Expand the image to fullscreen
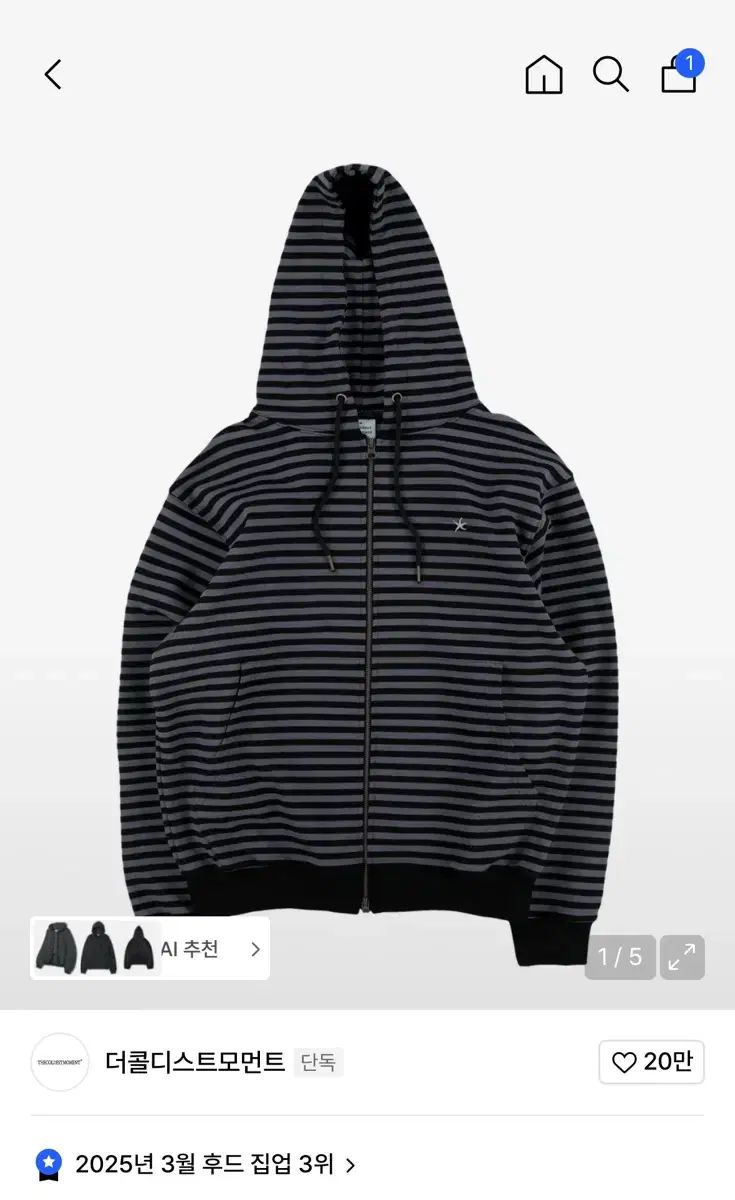Screen dimensions: 735x1200 [682, 958]
